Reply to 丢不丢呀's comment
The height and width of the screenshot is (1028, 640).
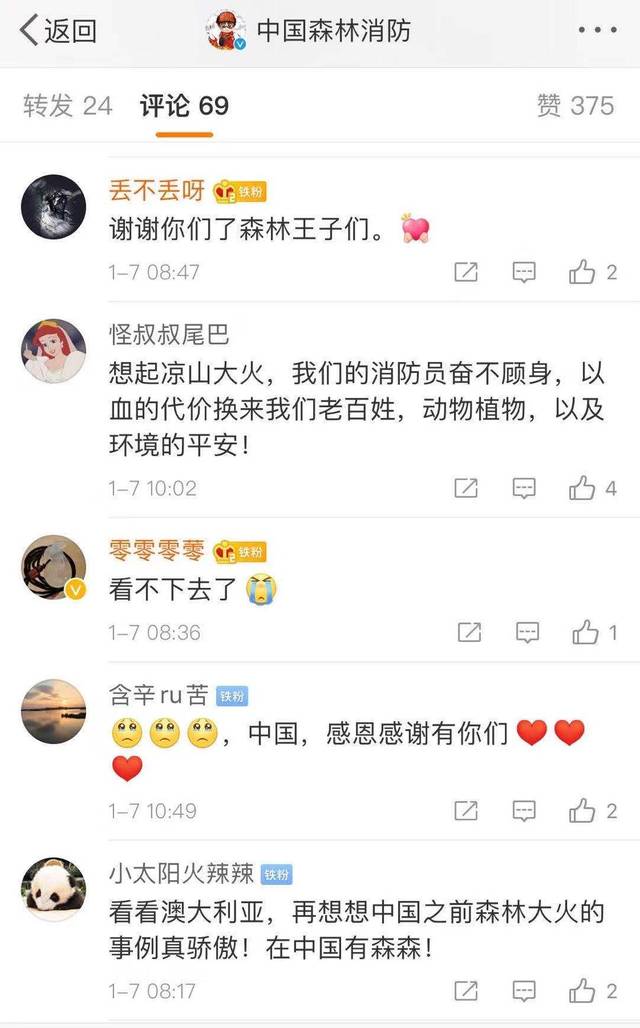(525, 272)
